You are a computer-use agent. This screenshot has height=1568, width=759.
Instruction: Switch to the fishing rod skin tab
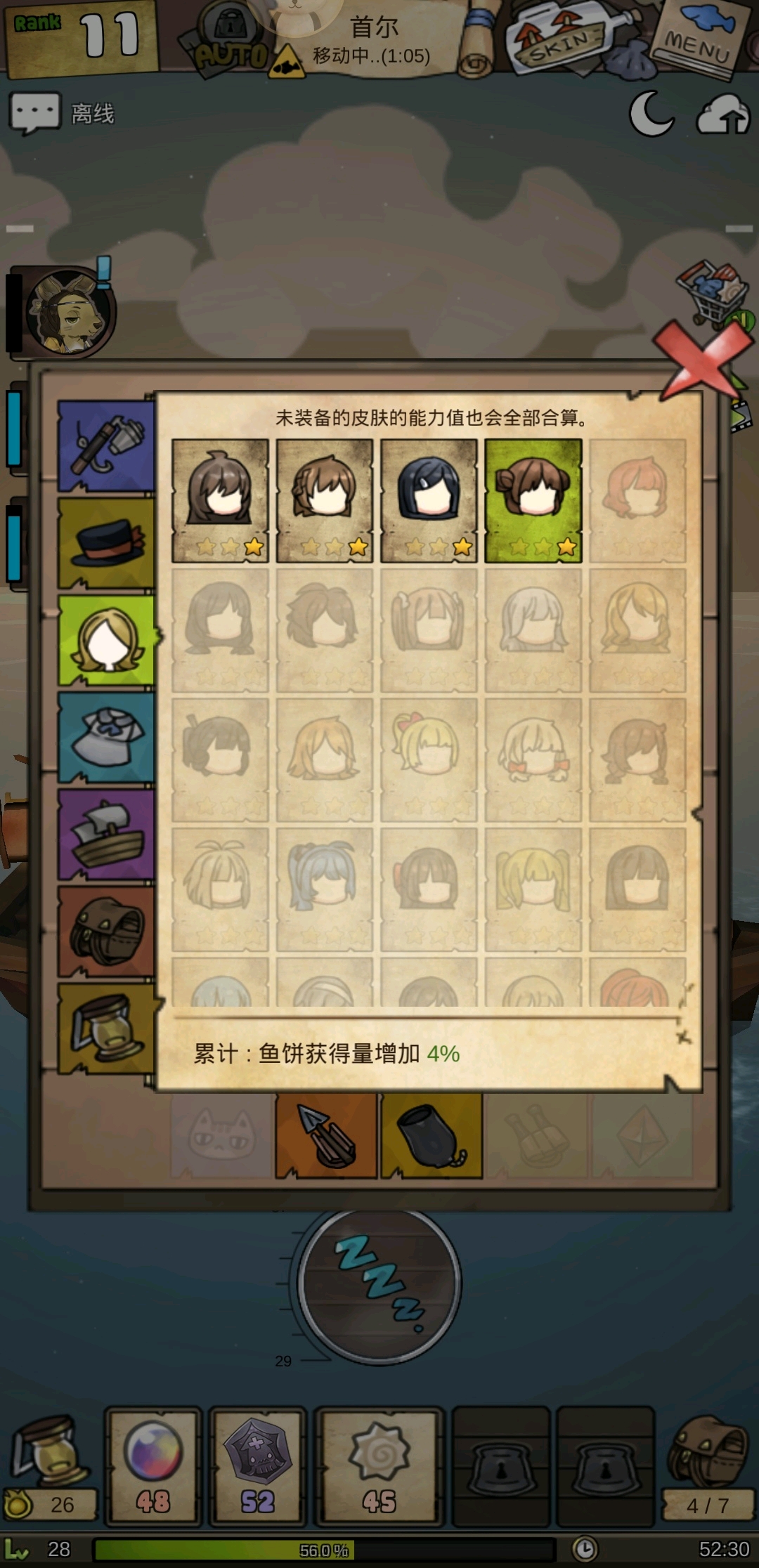tap(107, 446)
